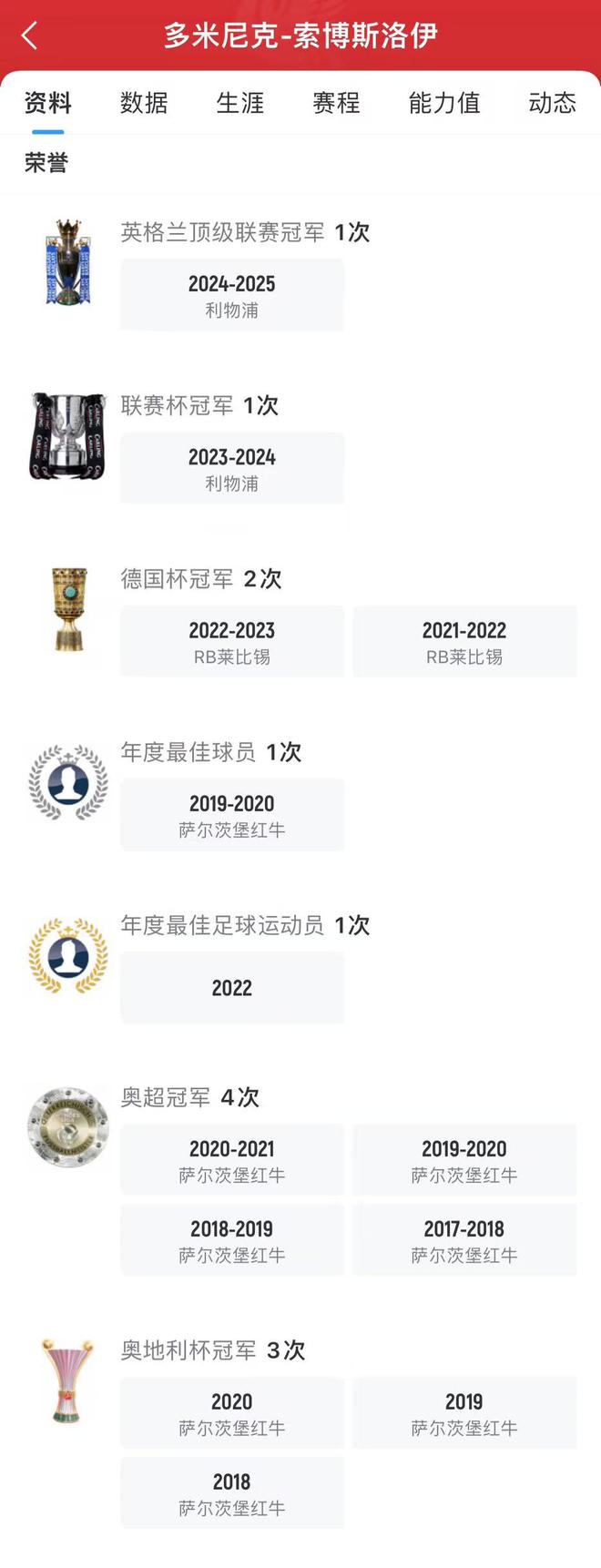601x1568 pixels.
Task: Go back using the arrow icon
Action: [x=30, y=36]
